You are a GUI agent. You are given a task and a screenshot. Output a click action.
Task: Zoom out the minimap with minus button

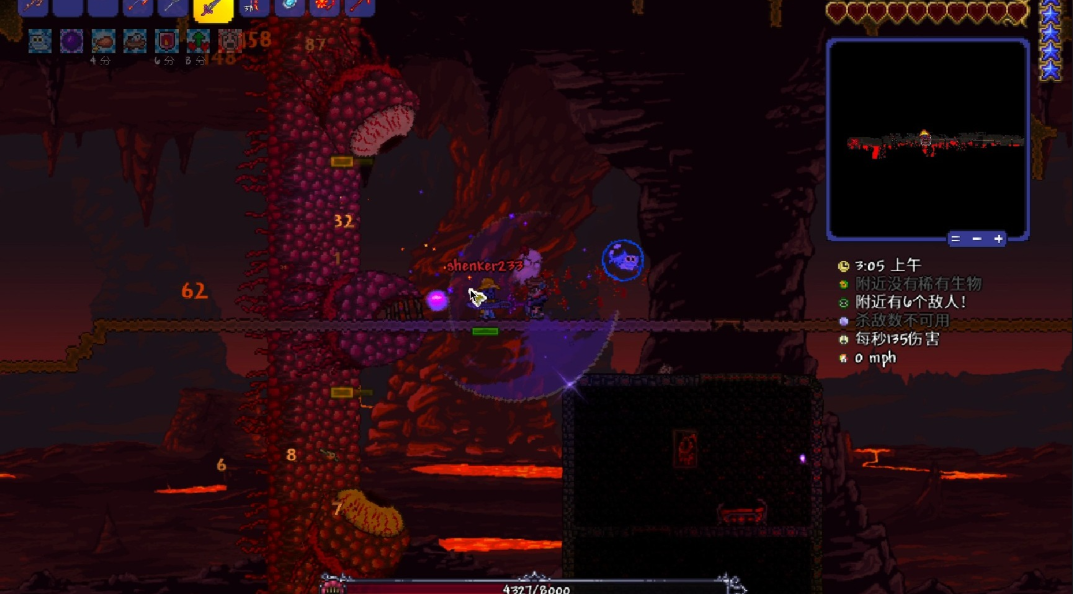click(977, 239)
